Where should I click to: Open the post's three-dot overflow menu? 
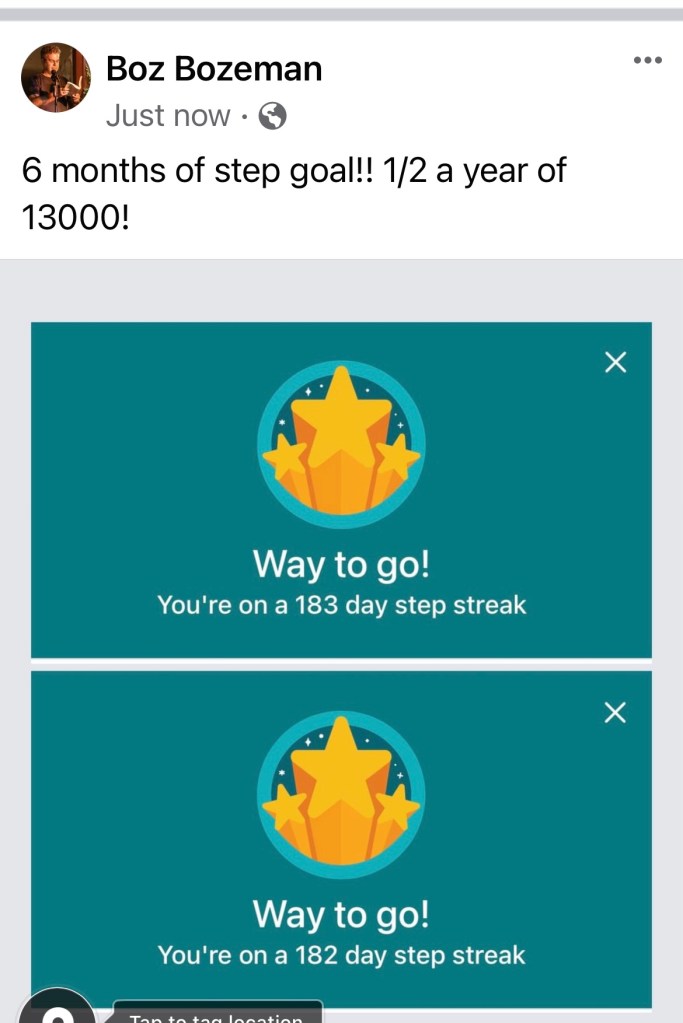[x=647, y=60]
